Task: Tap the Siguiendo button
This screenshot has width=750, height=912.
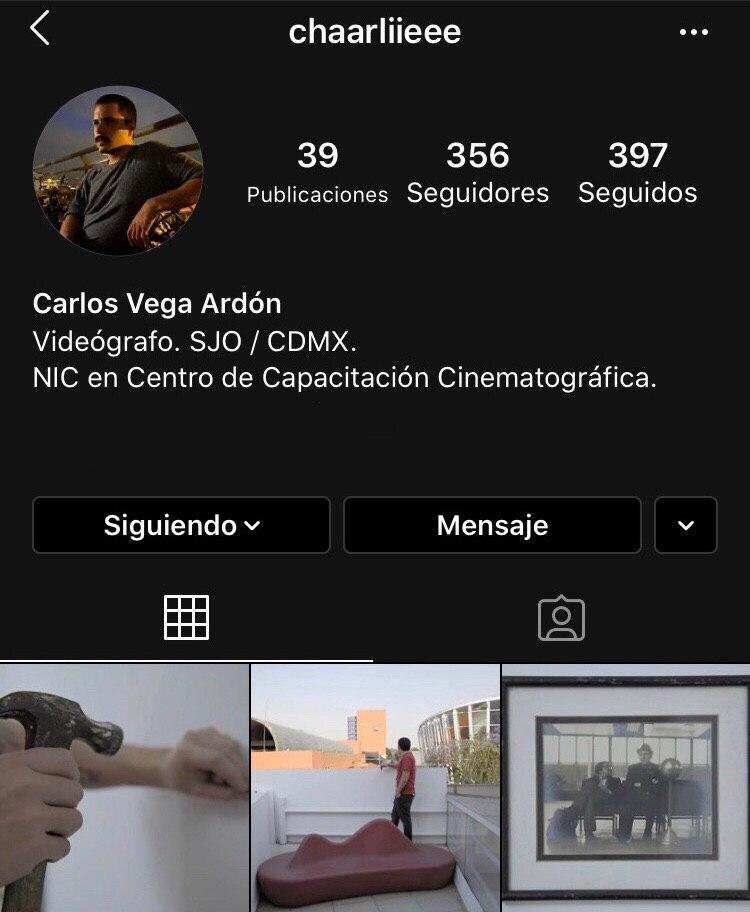Action: (x=182, y=525)
